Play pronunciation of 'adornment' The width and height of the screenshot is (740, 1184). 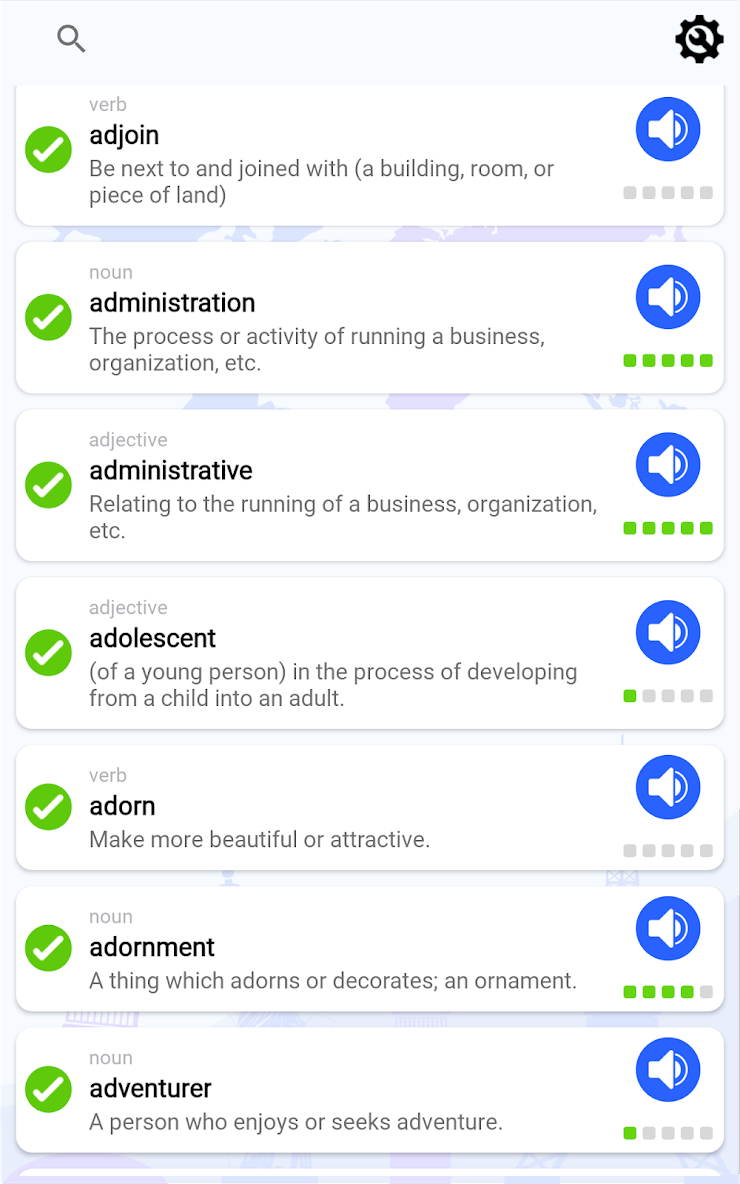click(x=668, y=928)
